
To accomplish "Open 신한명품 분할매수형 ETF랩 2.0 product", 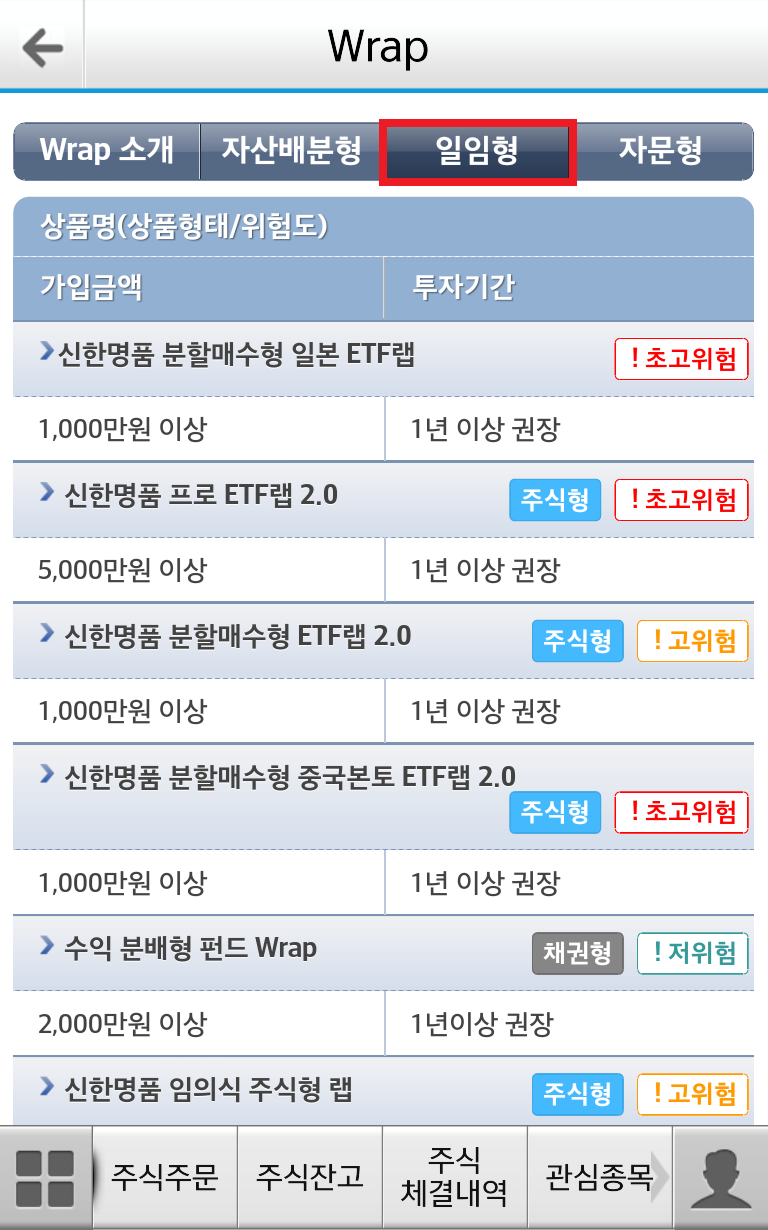I will 238,636.
